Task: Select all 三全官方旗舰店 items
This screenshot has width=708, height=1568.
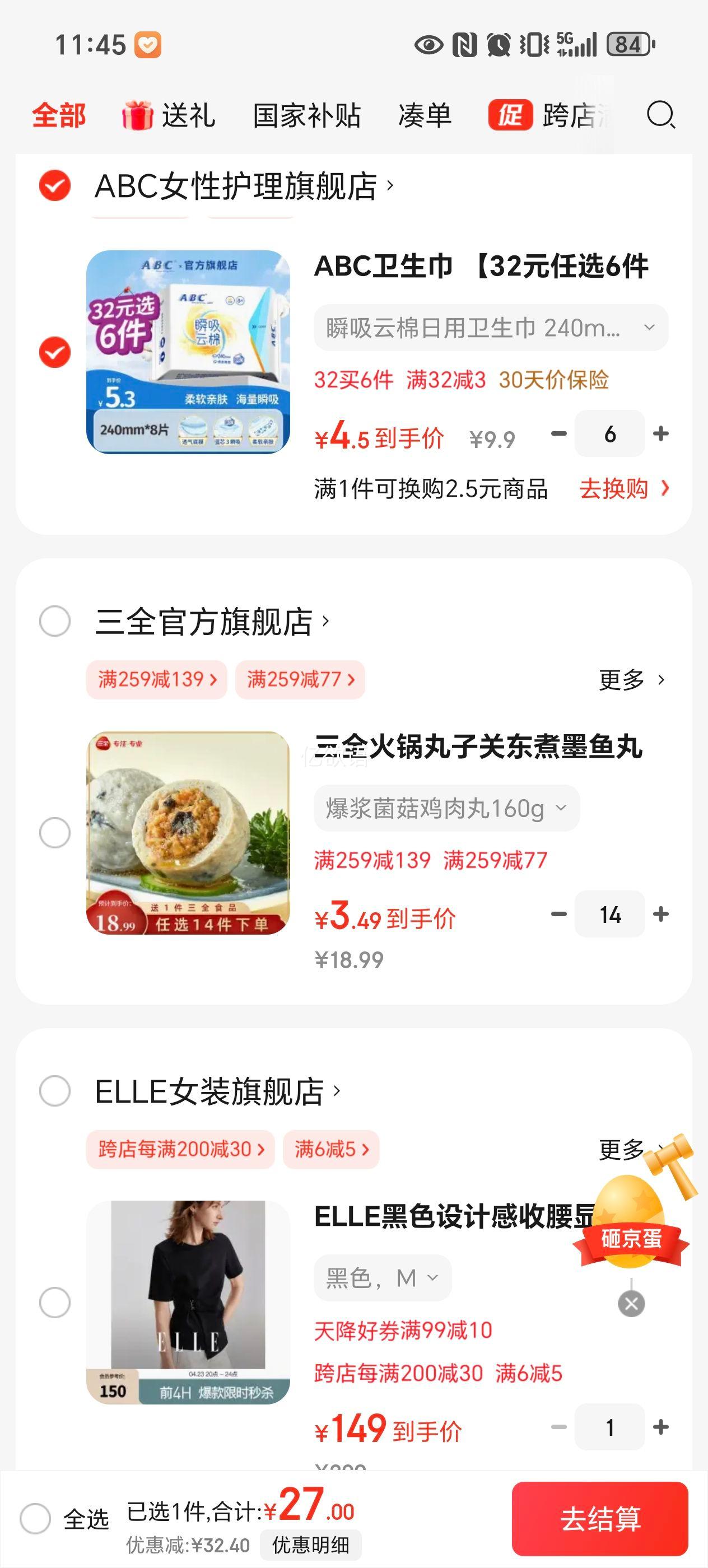Action: [55, 622]
